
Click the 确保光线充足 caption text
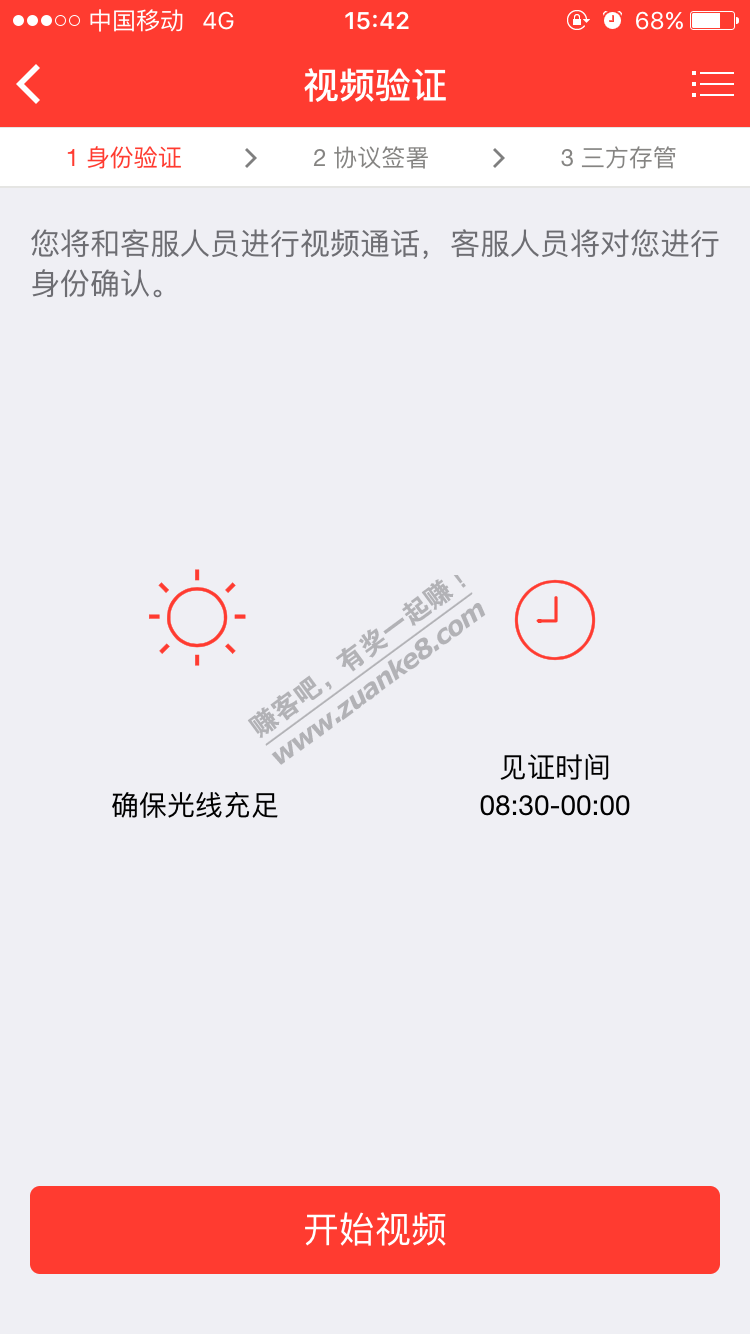[196, 806]
